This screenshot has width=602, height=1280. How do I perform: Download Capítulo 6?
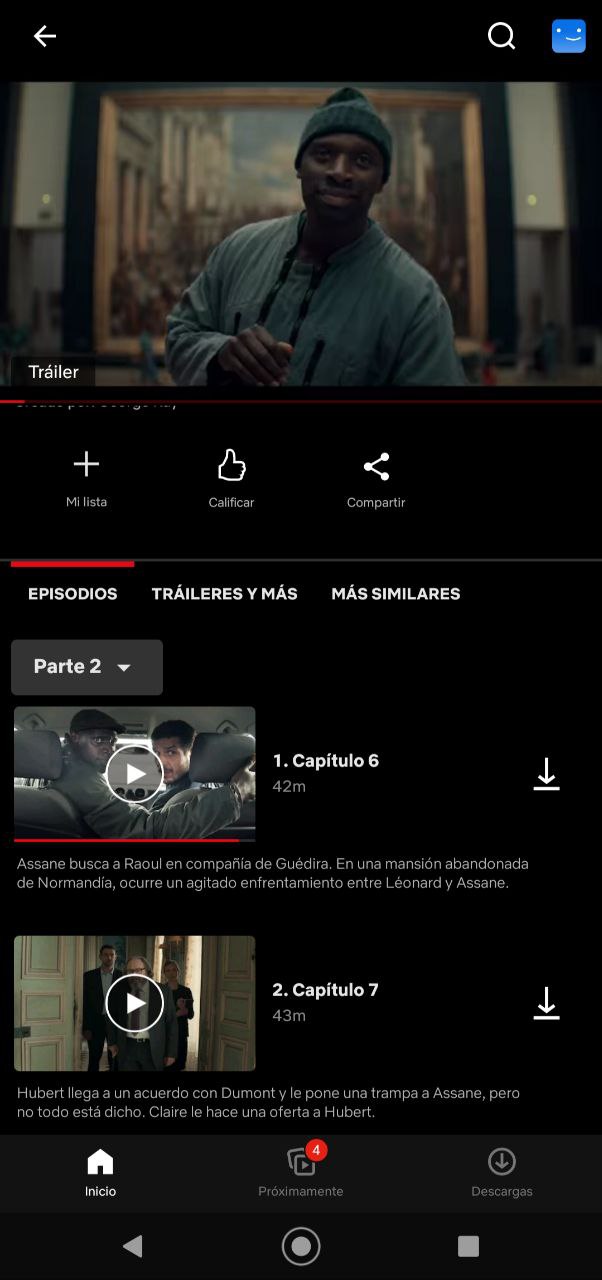tap(546, 775)
